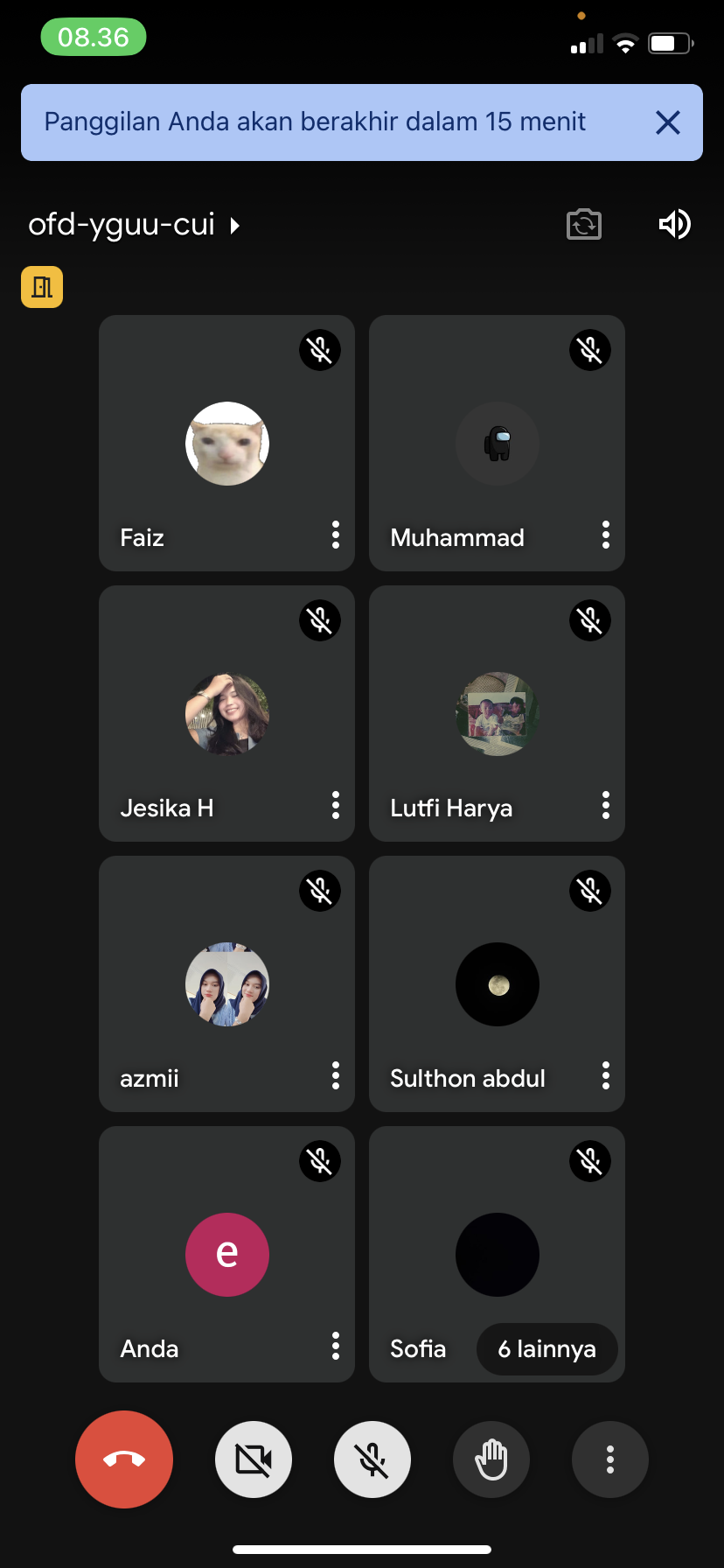The height and width of the screenshot is (1568, 724).
Task: Open options menu for Jesika H
Action: (x=336, y=805)
